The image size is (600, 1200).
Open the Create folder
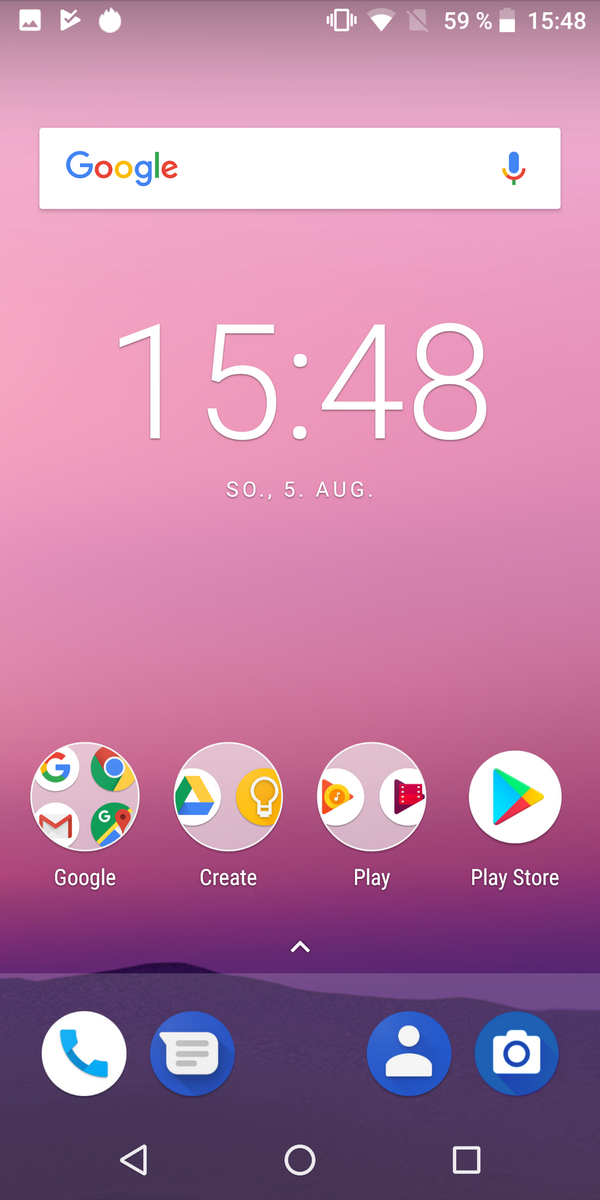(x=228, y=797)
